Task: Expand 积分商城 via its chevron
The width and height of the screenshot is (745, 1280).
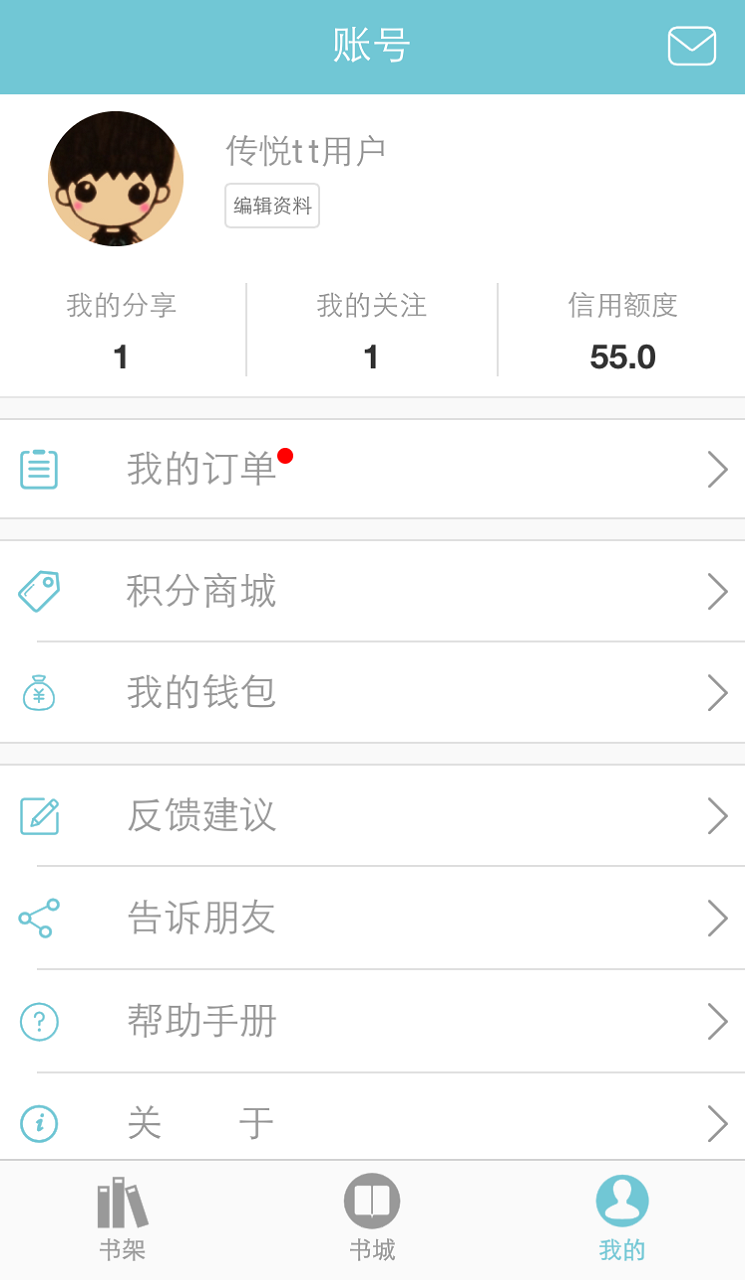Action: point(716,591)
